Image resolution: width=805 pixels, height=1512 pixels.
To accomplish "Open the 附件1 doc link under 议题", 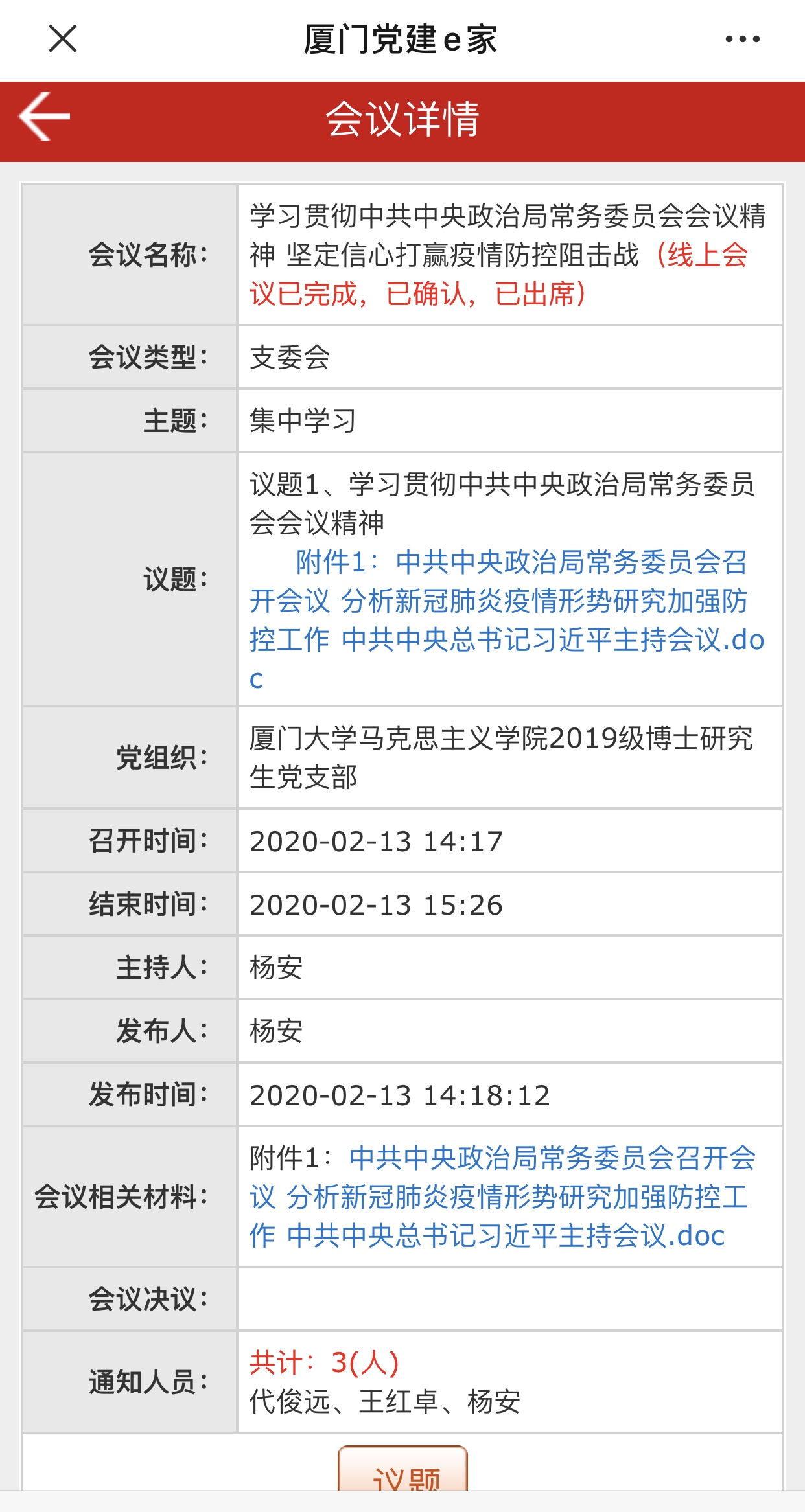I will 506,602.
